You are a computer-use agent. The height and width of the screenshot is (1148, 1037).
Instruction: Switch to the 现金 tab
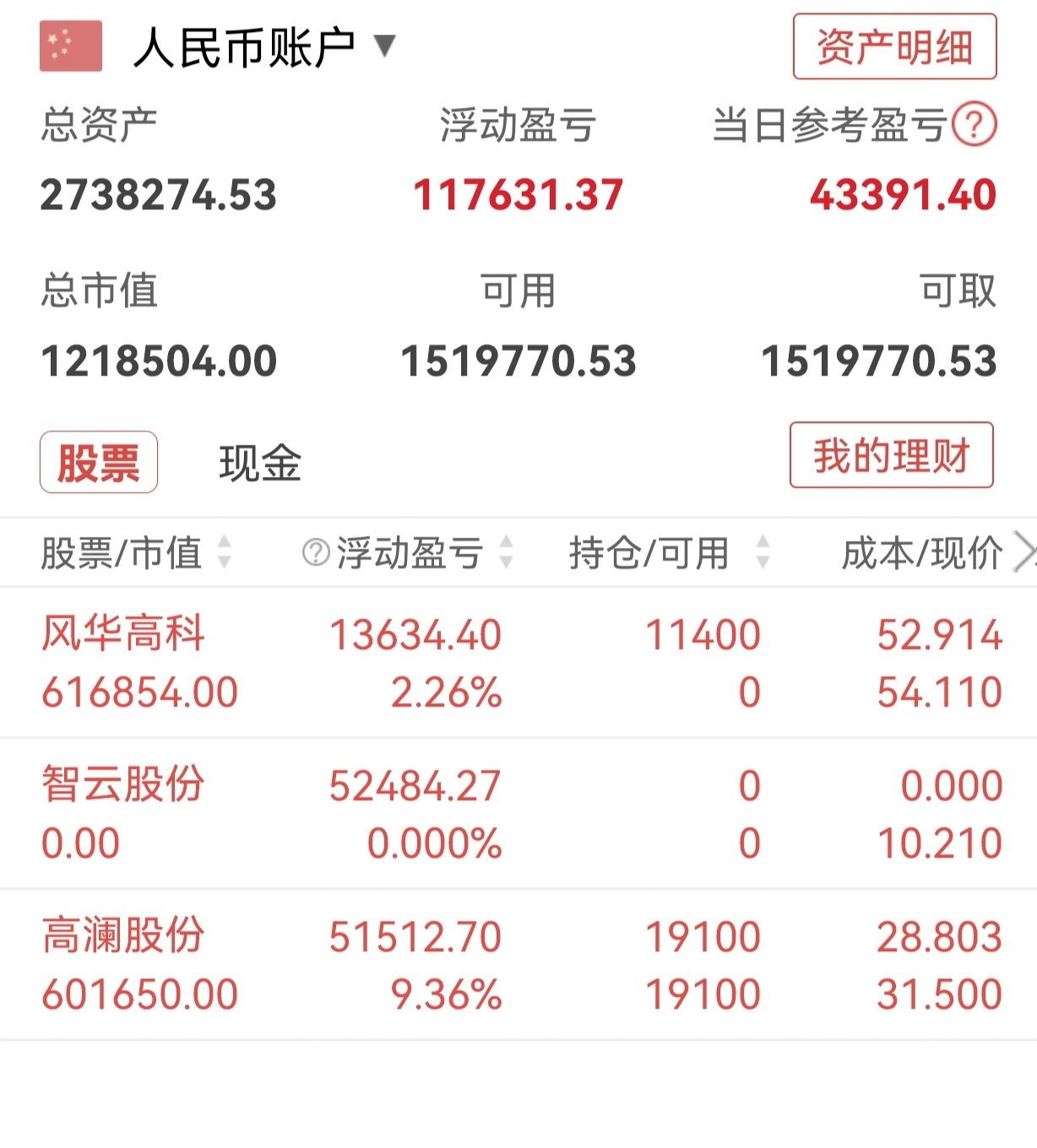point(260,463)
